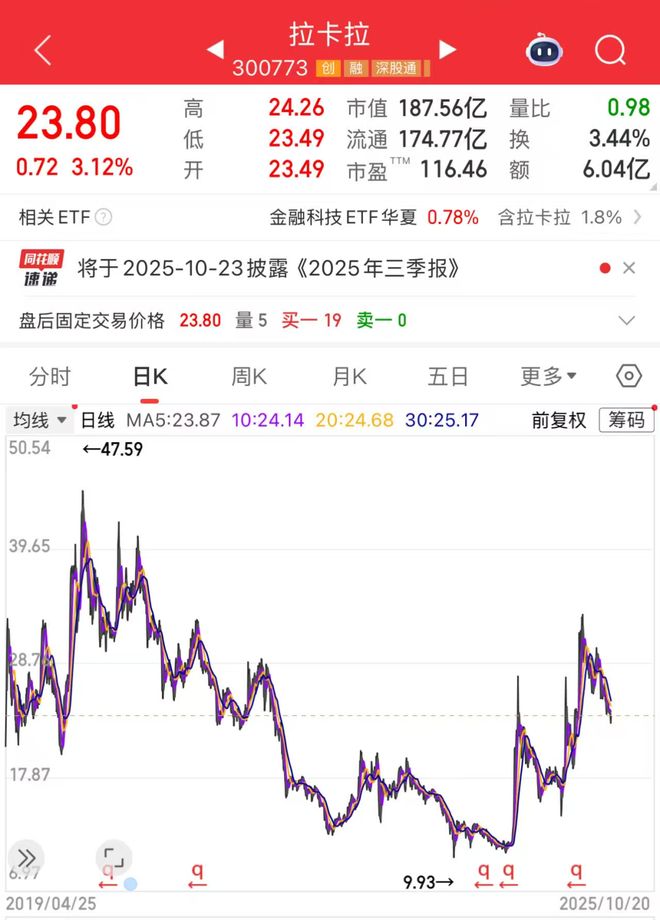The image size is (660, 920).
Task: Open the 2025年三季报 disclosure notice
Action: (268, 268)
